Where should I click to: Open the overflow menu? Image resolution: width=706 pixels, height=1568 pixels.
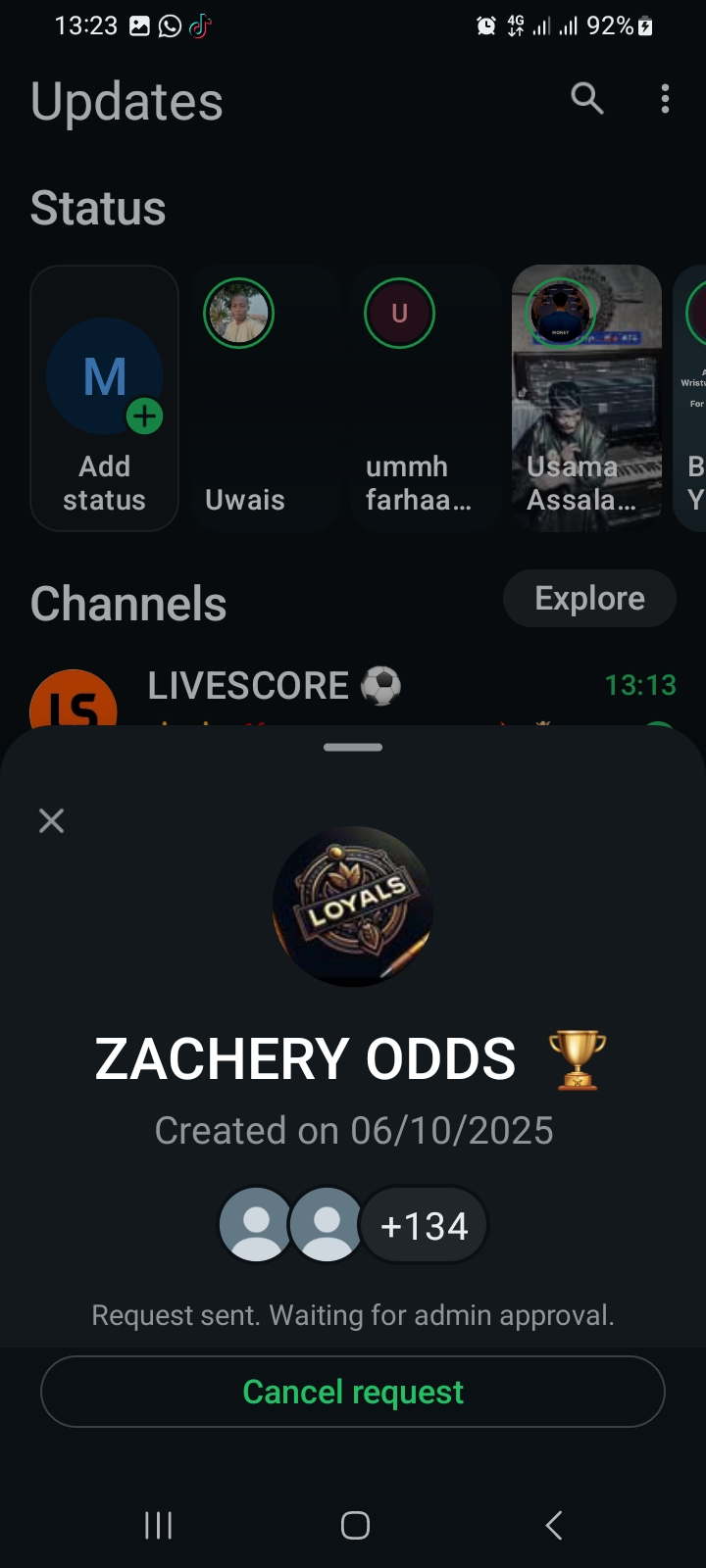click(665, 98)
